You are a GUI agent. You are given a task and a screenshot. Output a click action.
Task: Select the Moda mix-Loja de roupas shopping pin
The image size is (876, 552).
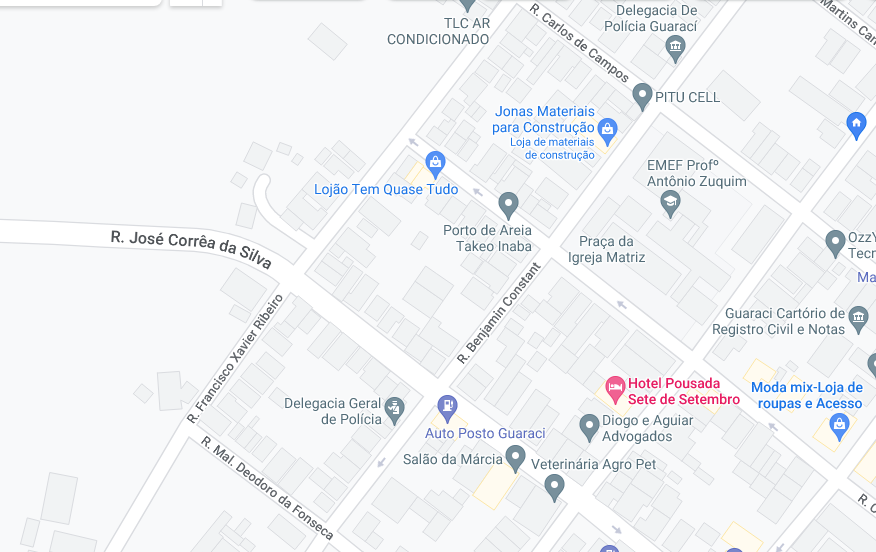click(x=839, y=427)
